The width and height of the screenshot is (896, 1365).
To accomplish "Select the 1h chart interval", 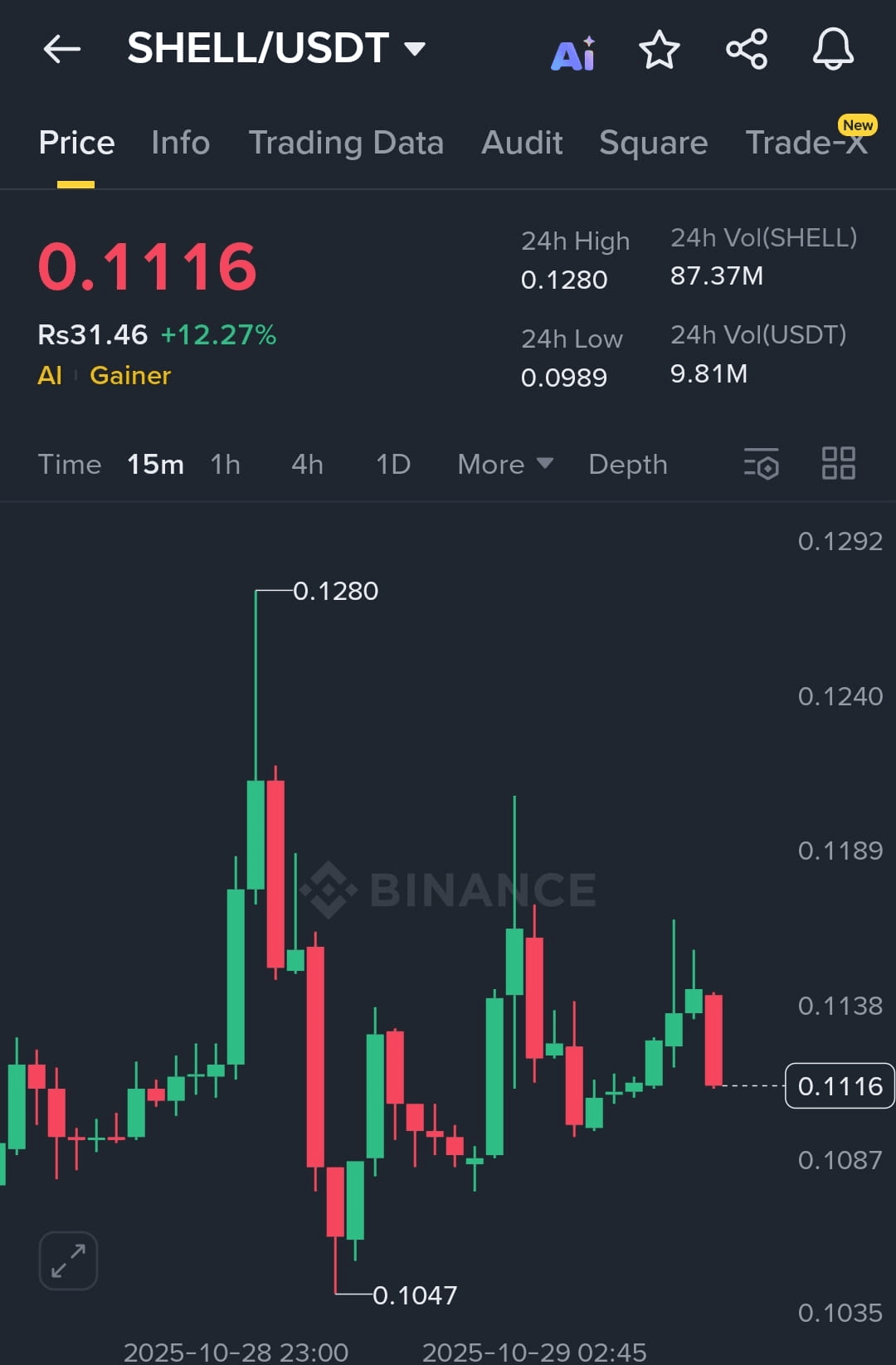I will [x=225, y=464].
